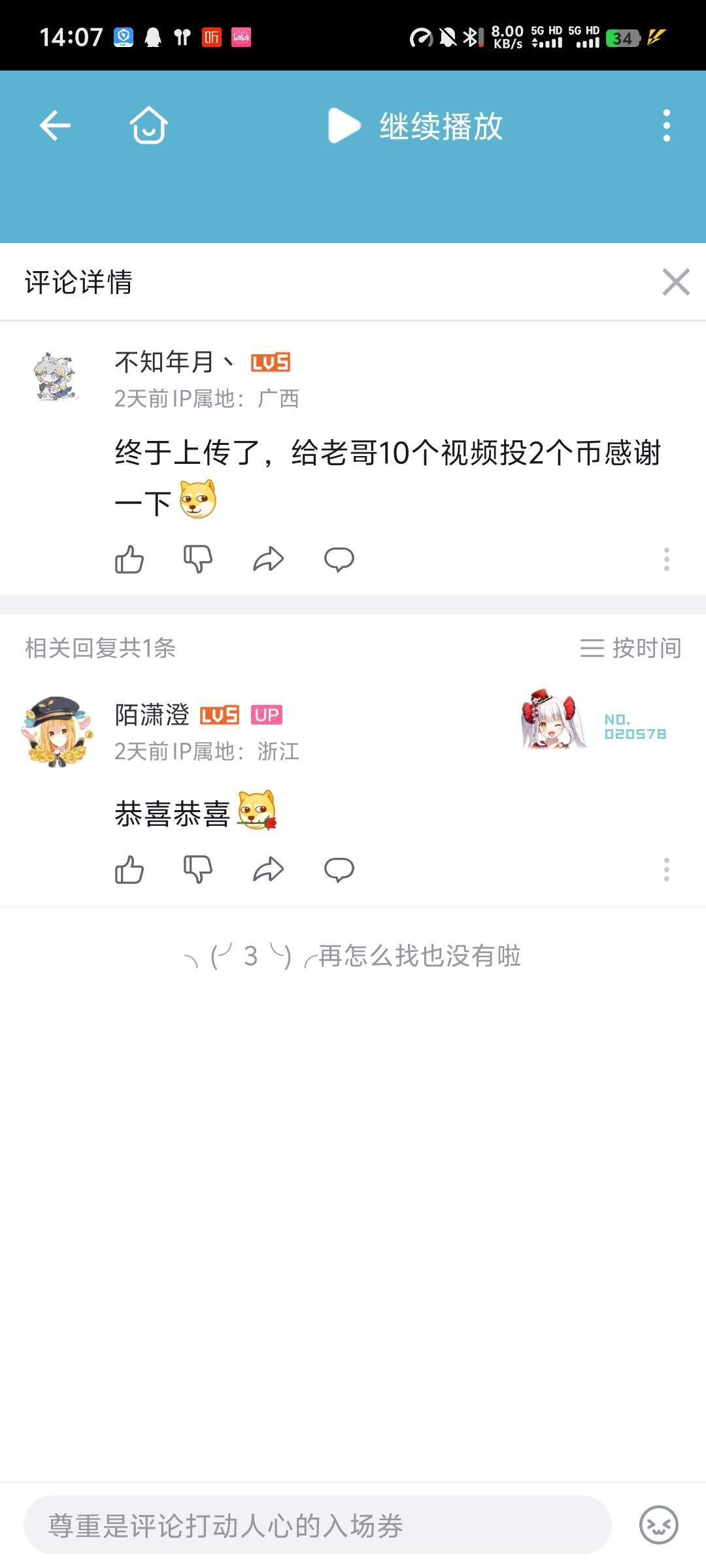Dislike the comment by 不知年月、

click(x=198, y=559)
